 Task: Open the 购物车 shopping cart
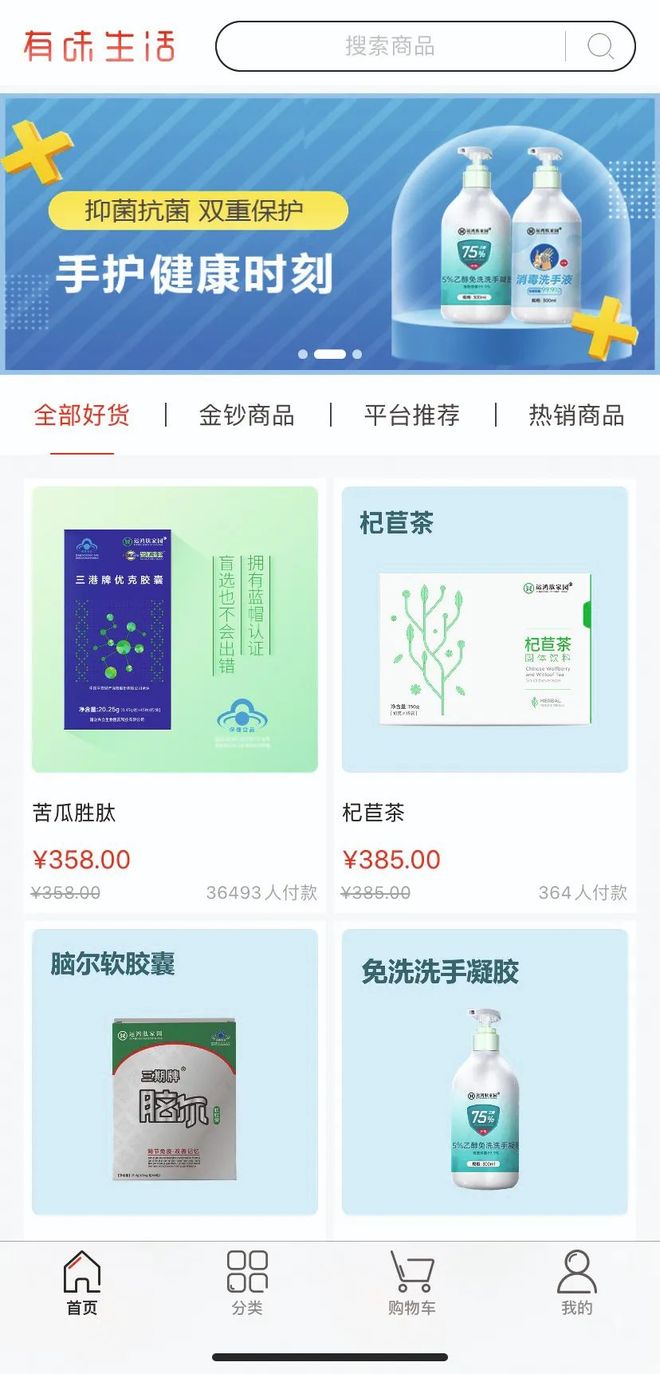[411, 1285]
